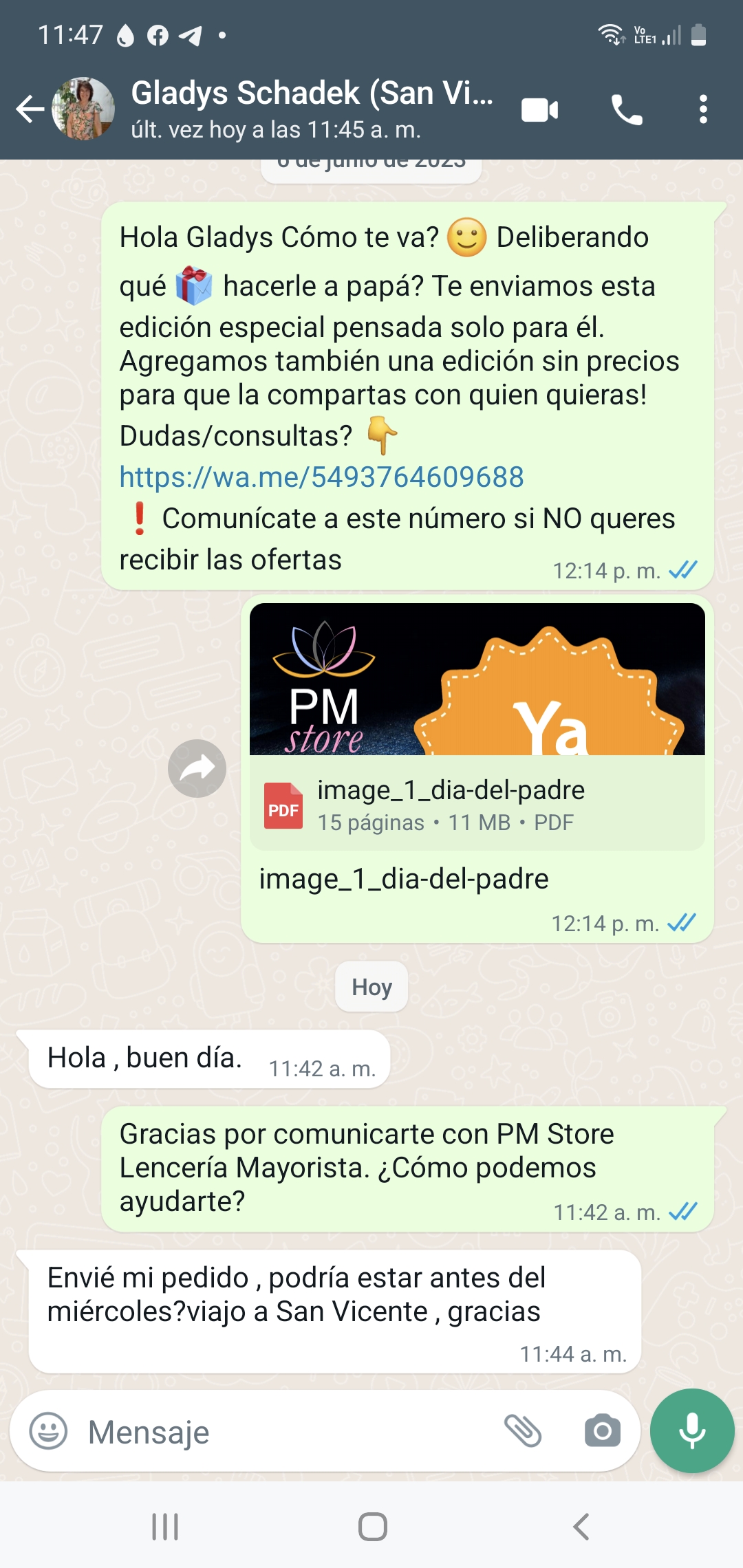View Gladys's profile photo
The height and width of the screenshot is (1568, 743).
pos(83,109)
